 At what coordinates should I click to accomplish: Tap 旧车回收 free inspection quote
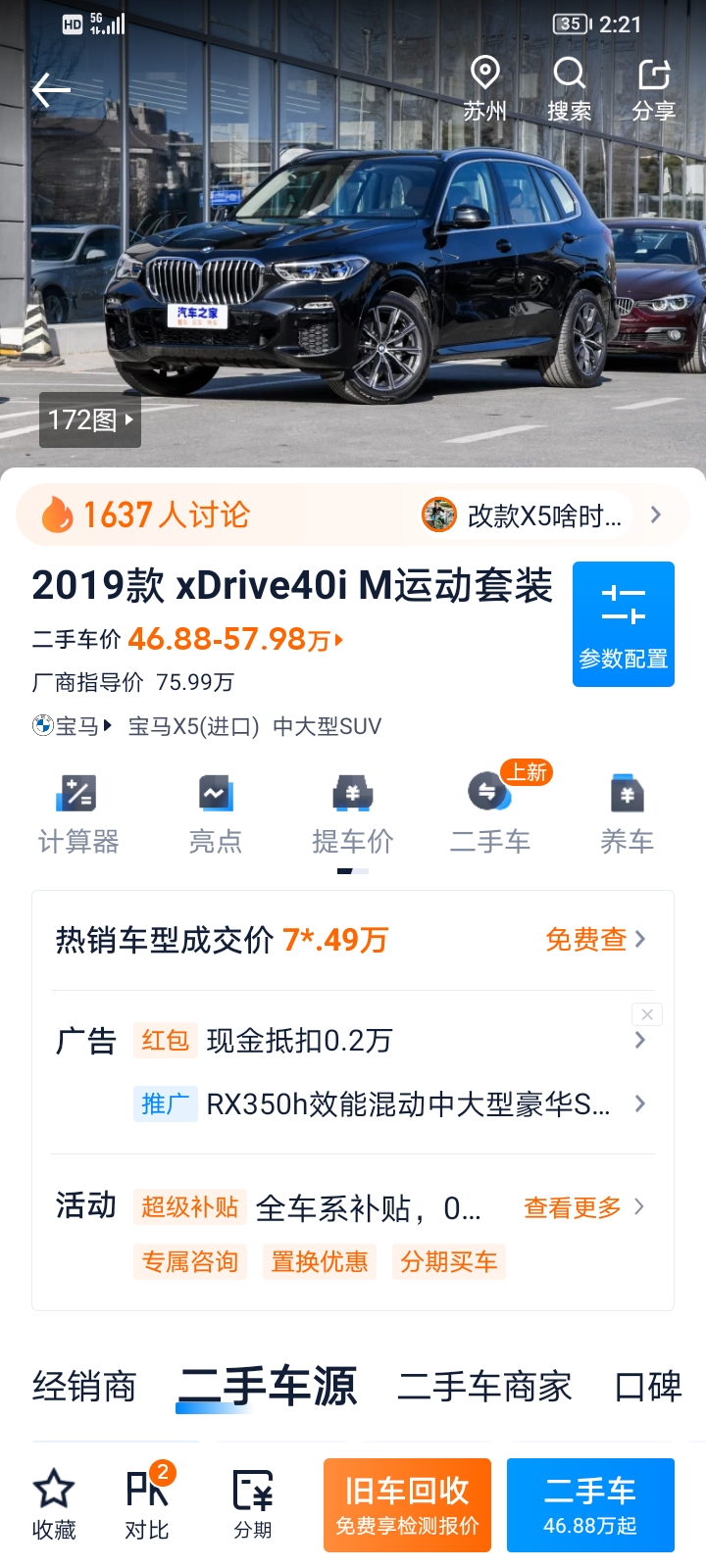(407, 1505)
